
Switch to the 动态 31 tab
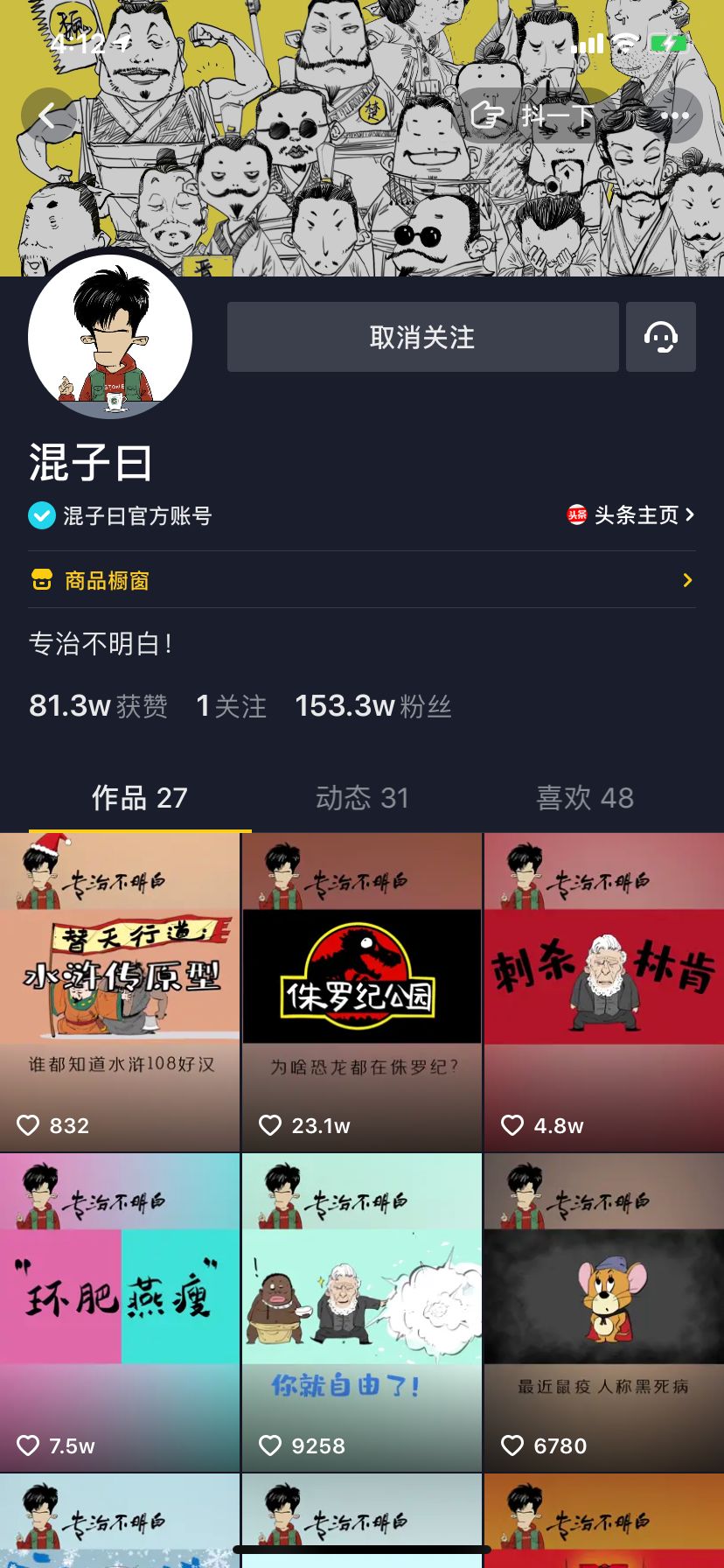[362, 798]
